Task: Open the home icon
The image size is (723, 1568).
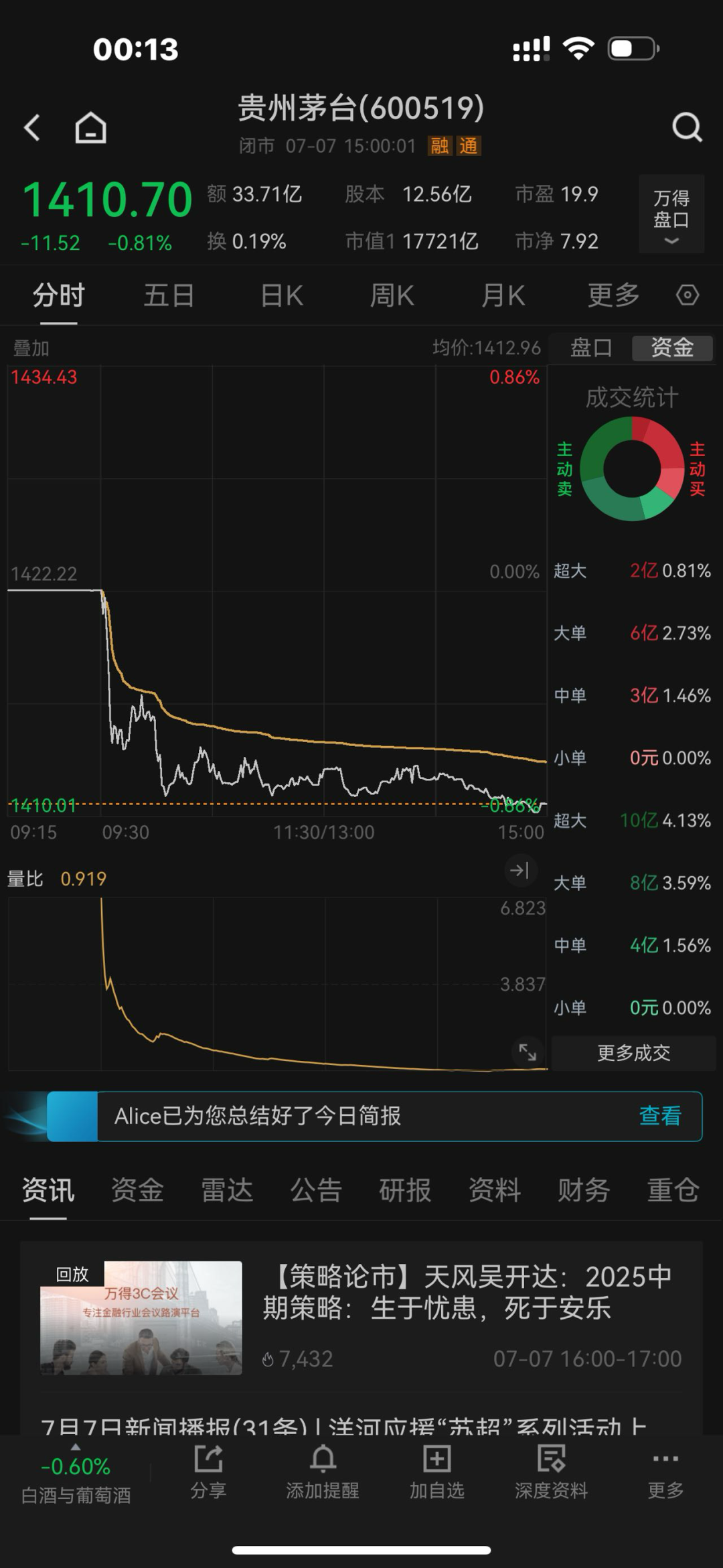Action: click(x=90, y=127)
